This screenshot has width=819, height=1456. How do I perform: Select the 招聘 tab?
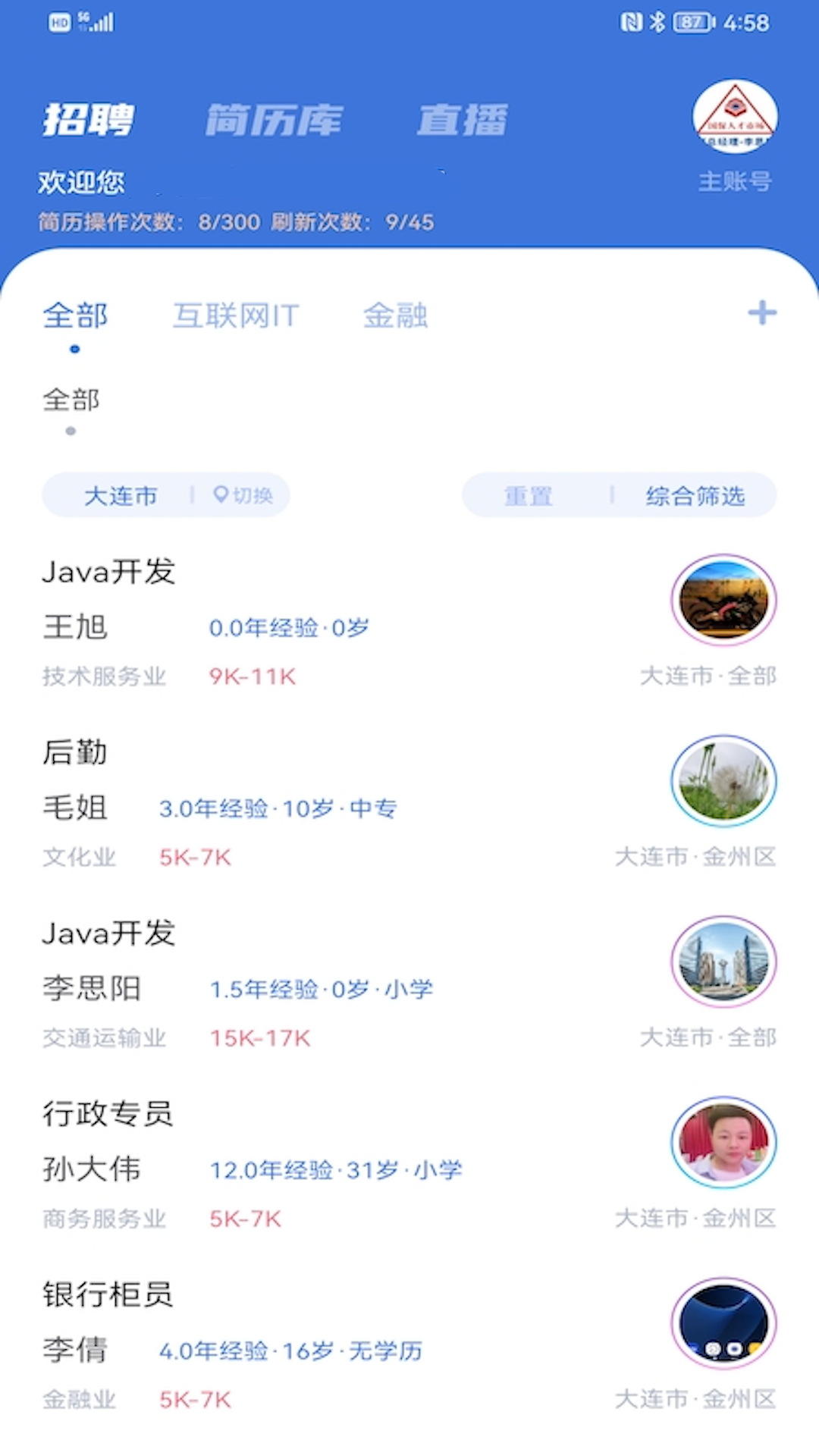[88, 120]
